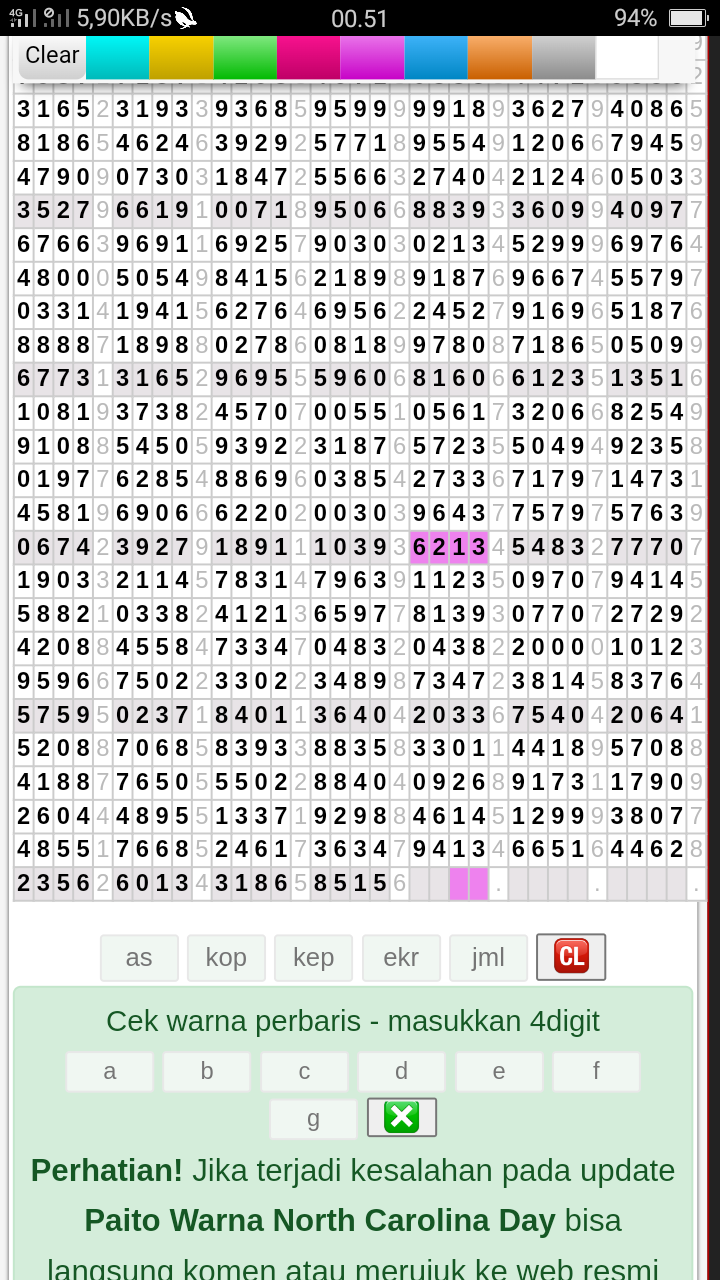Tap the 'as' button

[139, 958]
